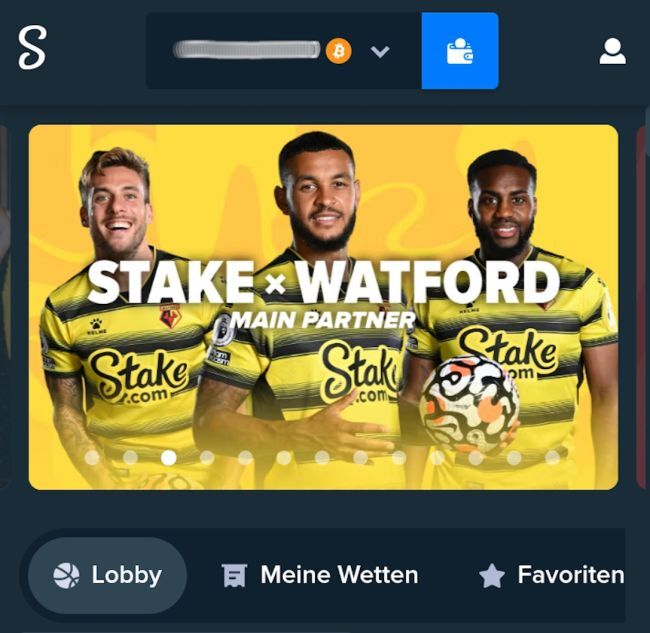The image size is (650, 633).
Task: Switch to Meine Wetten tab
Action: click(320, 575)
